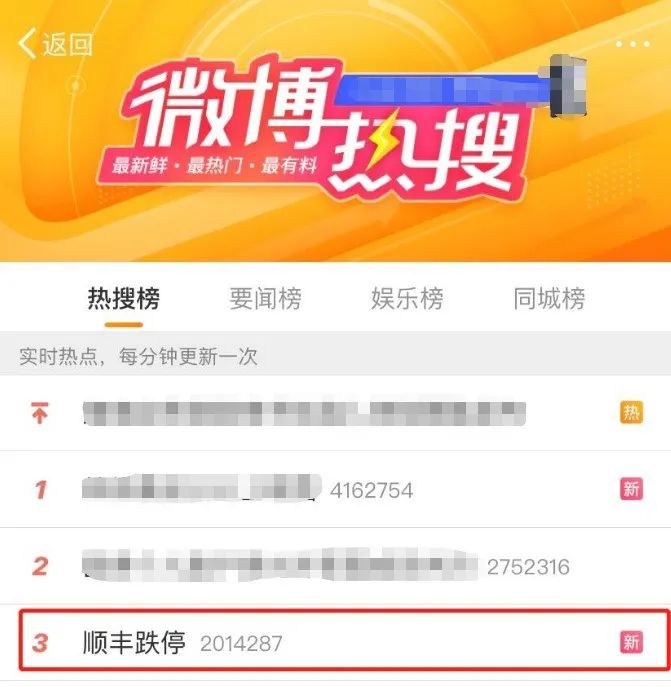Open the 顺丰跌停 hot search topic
The width and height of the screenshot is (671, 687).
pyautogui.click(x=134, y=642)
